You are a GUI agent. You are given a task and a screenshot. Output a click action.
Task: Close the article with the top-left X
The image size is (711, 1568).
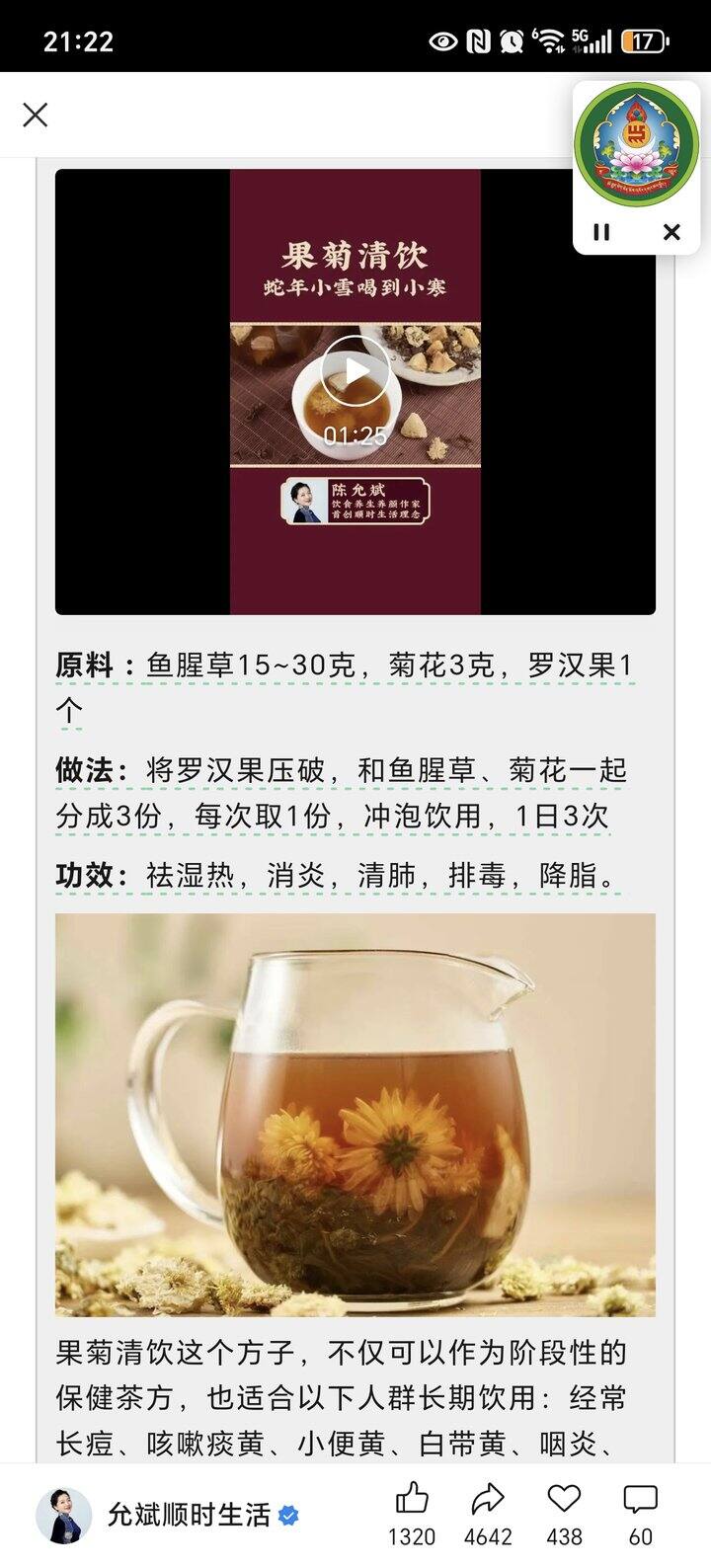coord(35,115)
